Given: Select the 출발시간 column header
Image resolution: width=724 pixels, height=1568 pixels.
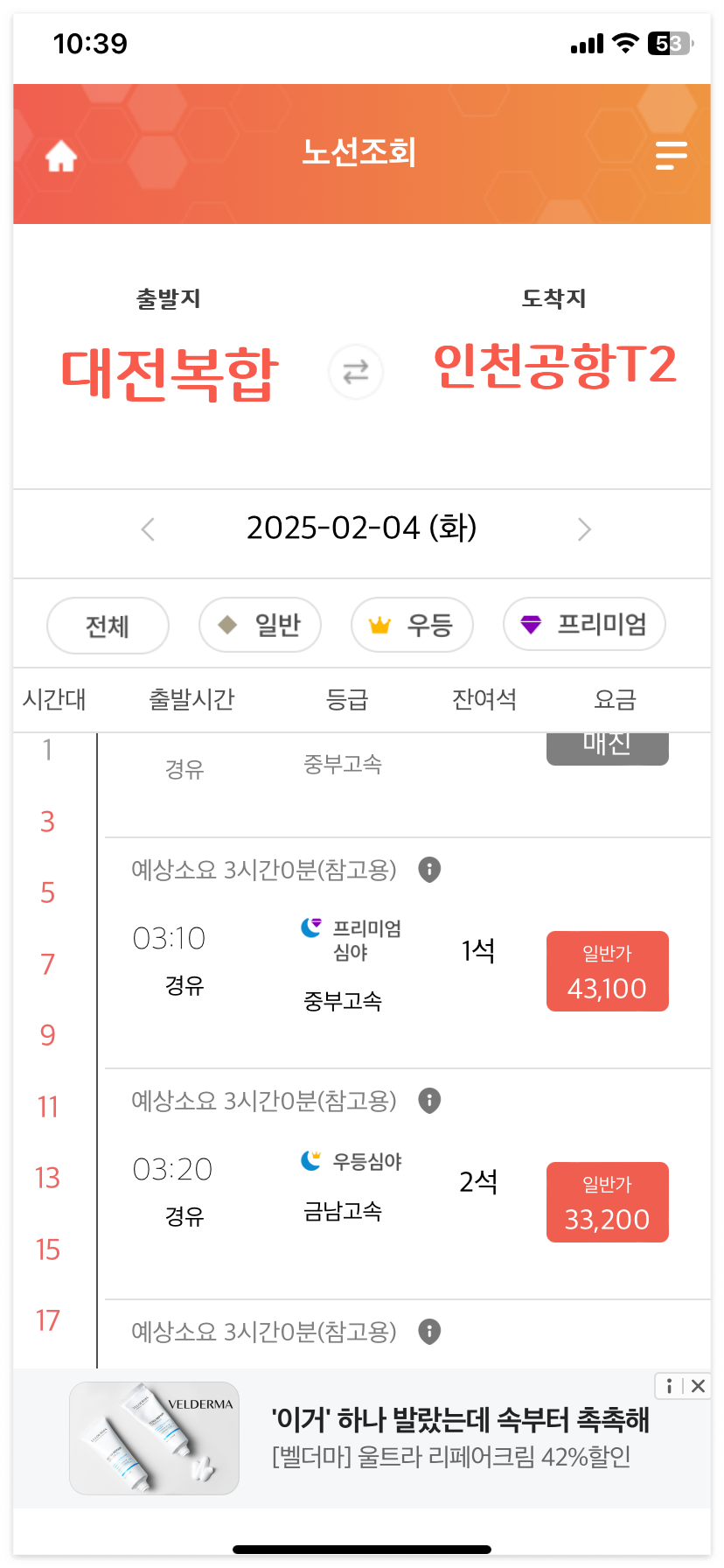Looking at the screenshot, I should point(191,700).
